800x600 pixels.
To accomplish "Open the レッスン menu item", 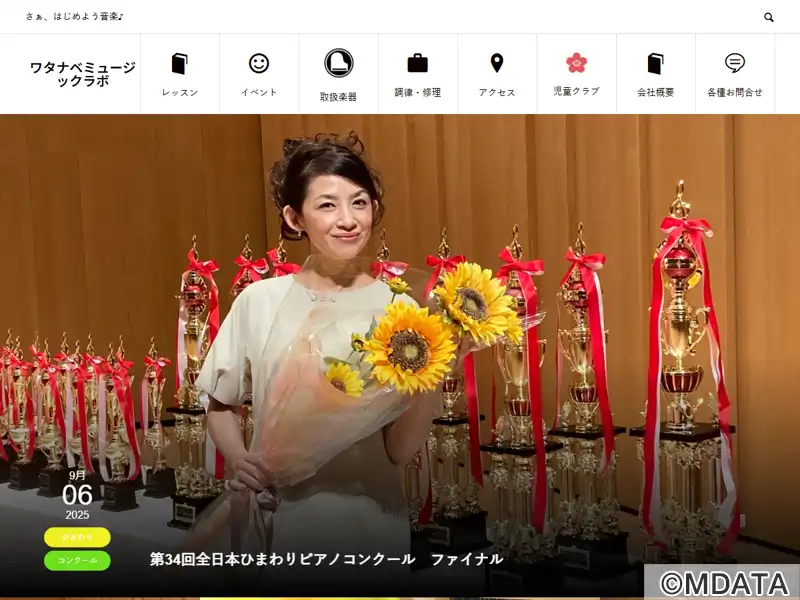I will (x=180, y=74).
